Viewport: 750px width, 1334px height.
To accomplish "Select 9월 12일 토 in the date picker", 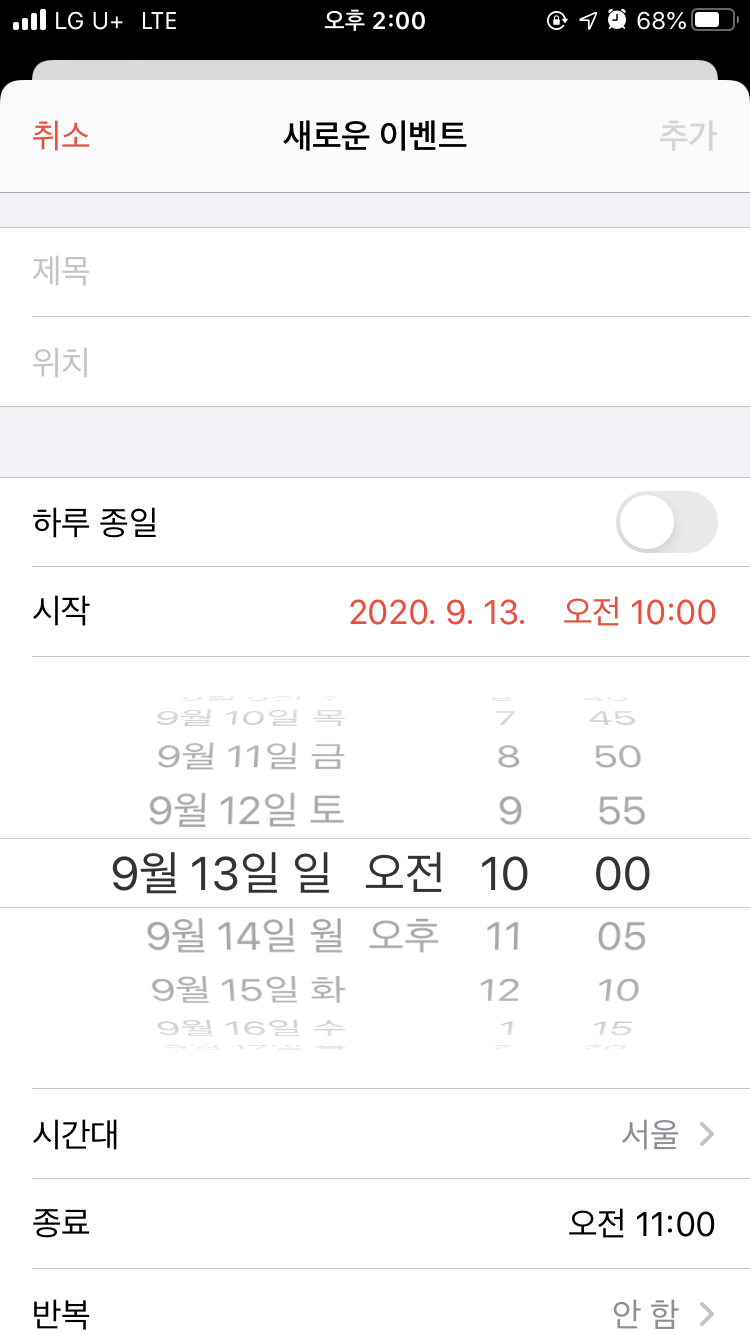I will click(x=247, y=811).
